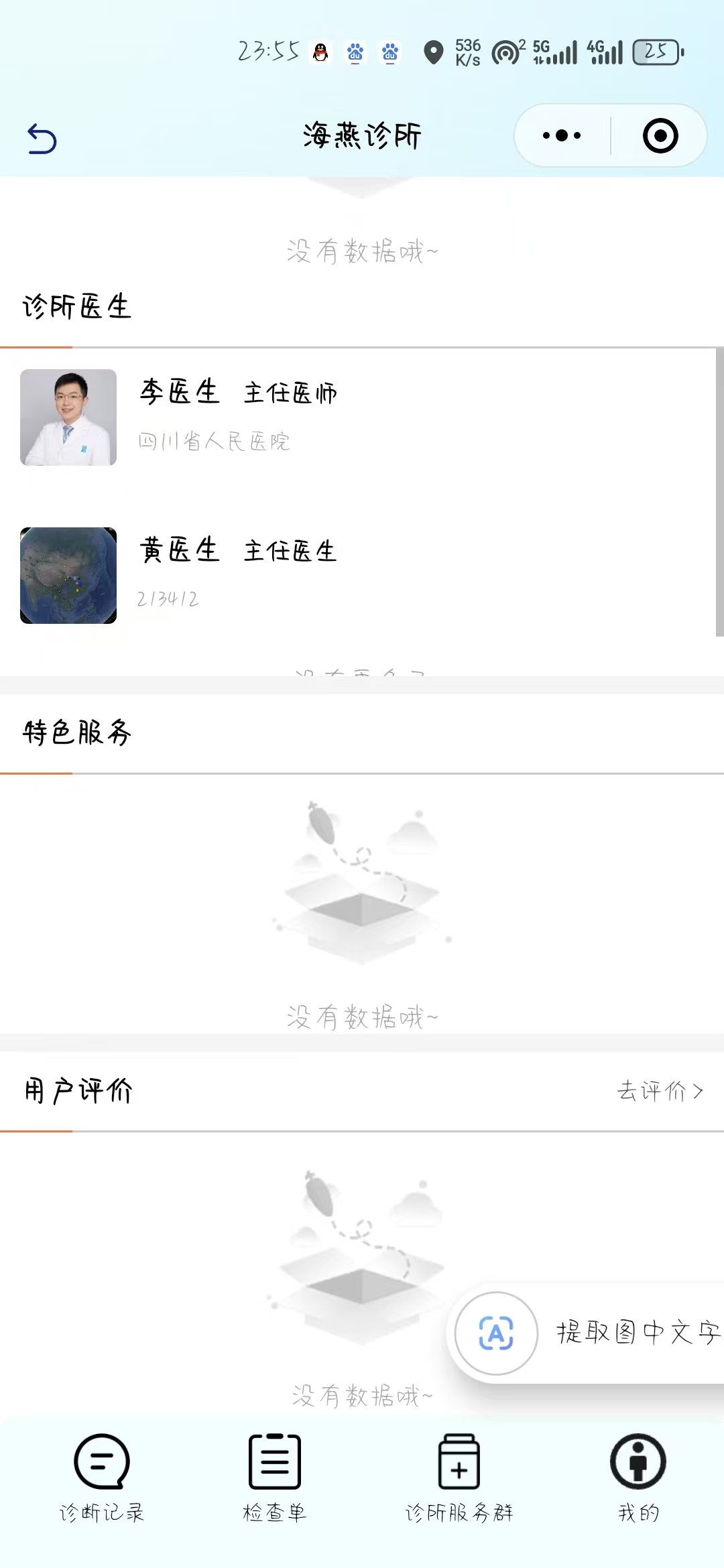Close the mini program with the circle button
The width and height of the screenshot is (724, 1568).
[x=660, y=136]
